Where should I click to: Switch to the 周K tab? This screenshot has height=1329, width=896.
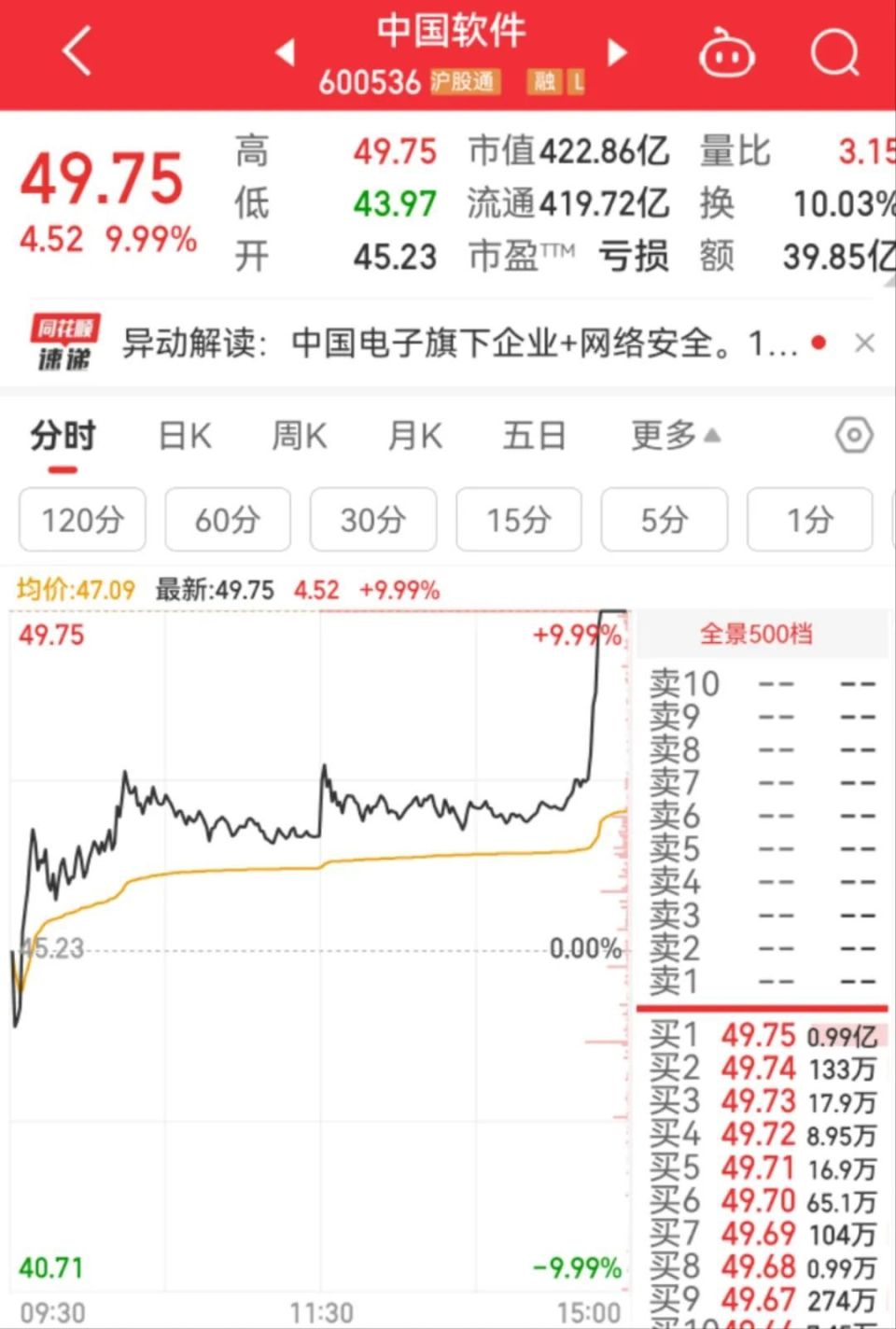pos(300,436)
